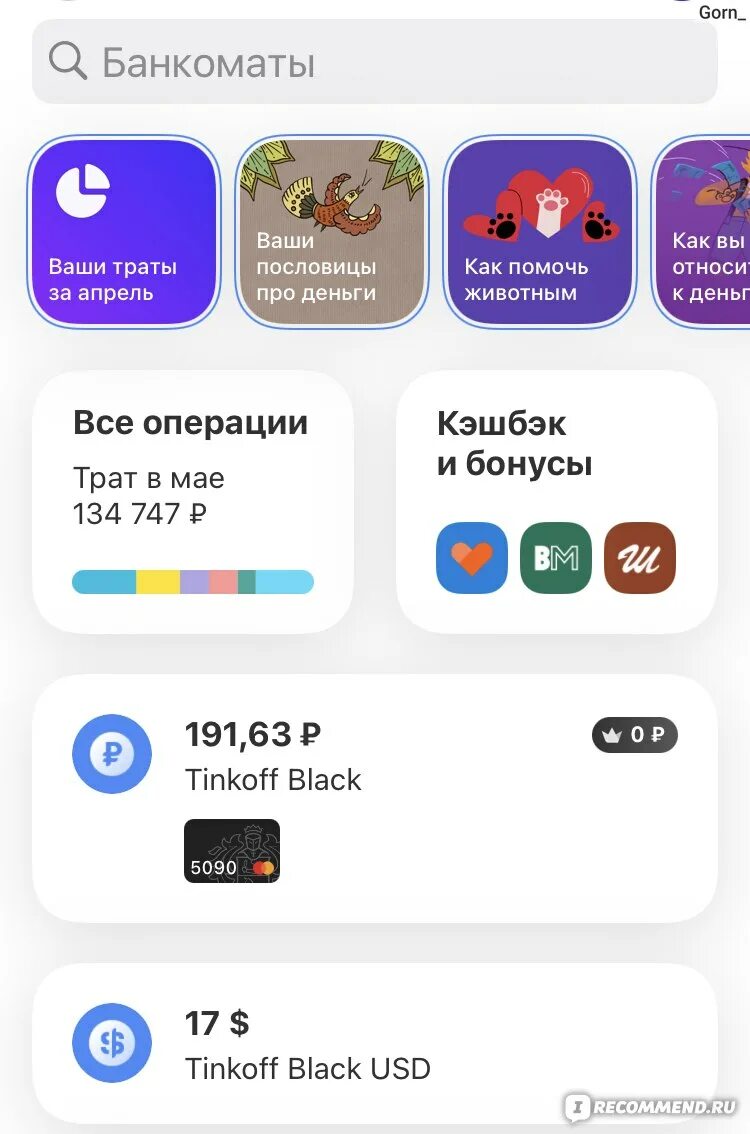Open the Tinkoff Black ruble account

click(x=300, y=760)
